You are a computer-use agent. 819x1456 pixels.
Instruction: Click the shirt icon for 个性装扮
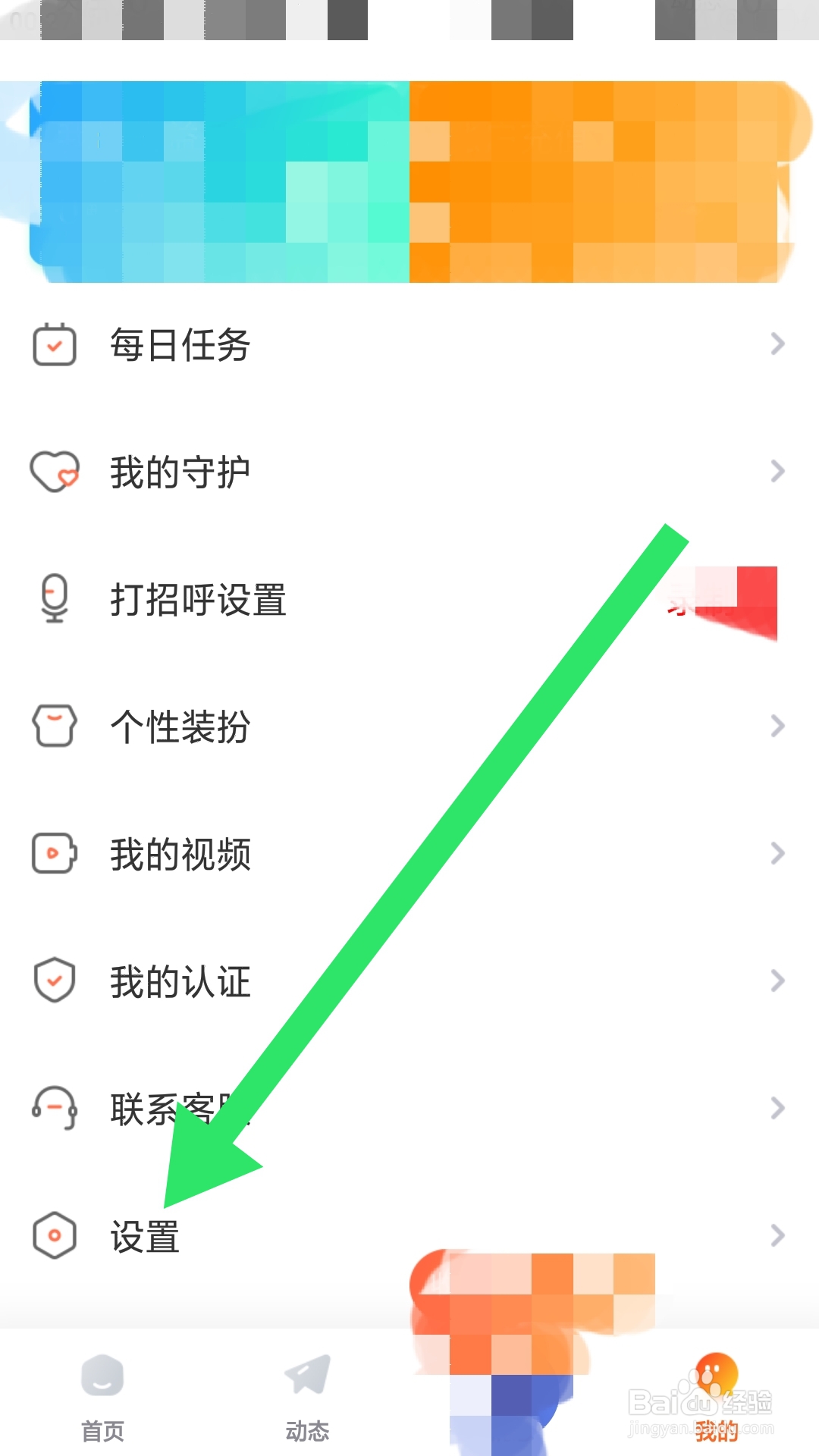point(54,726)
